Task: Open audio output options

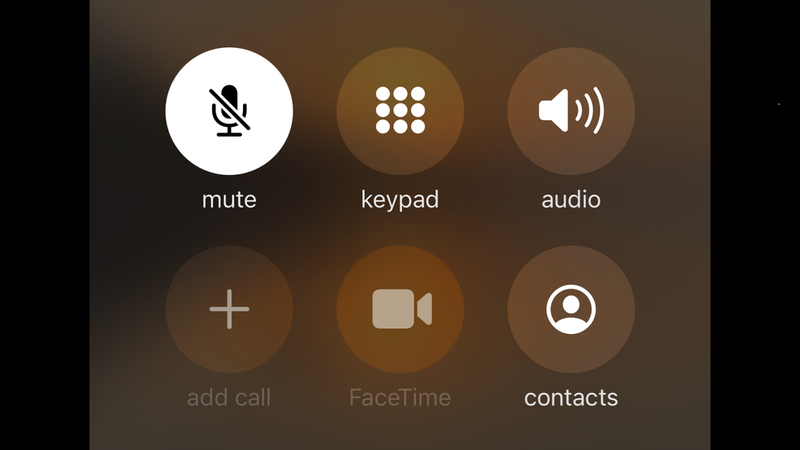Action: (571, 111)
